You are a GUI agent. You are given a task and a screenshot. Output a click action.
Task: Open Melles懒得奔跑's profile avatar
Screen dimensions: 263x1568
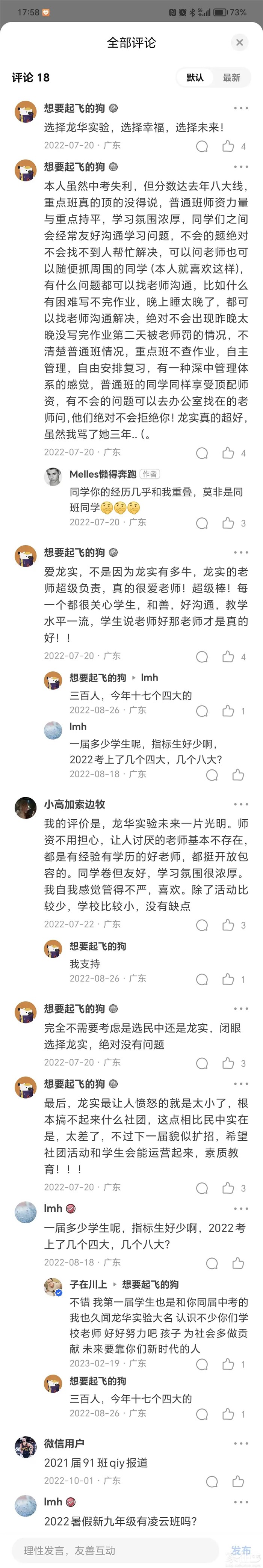pyautogui.click(x=53, y=476)
